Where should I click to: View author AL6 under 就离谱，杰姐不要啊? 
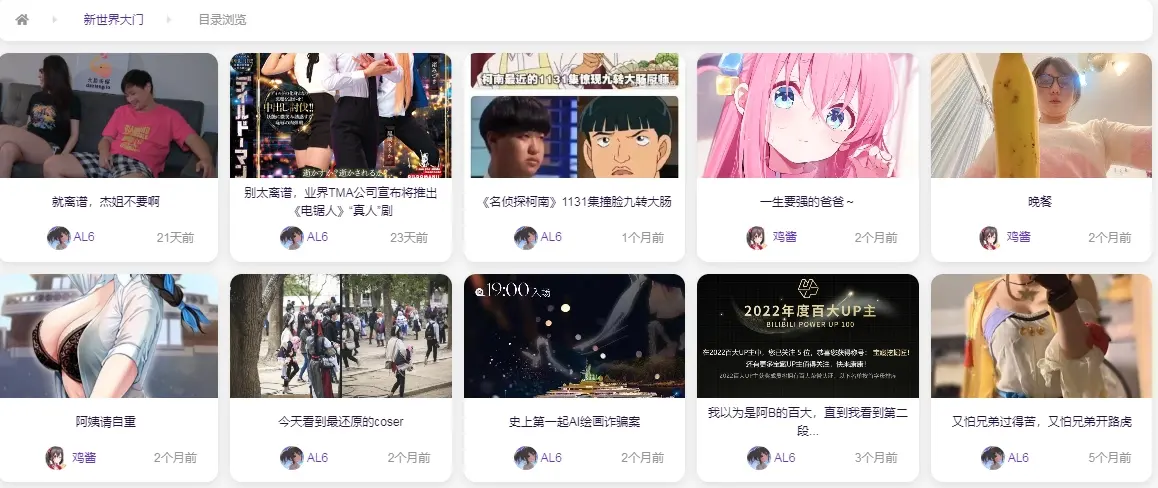(84, 237)
